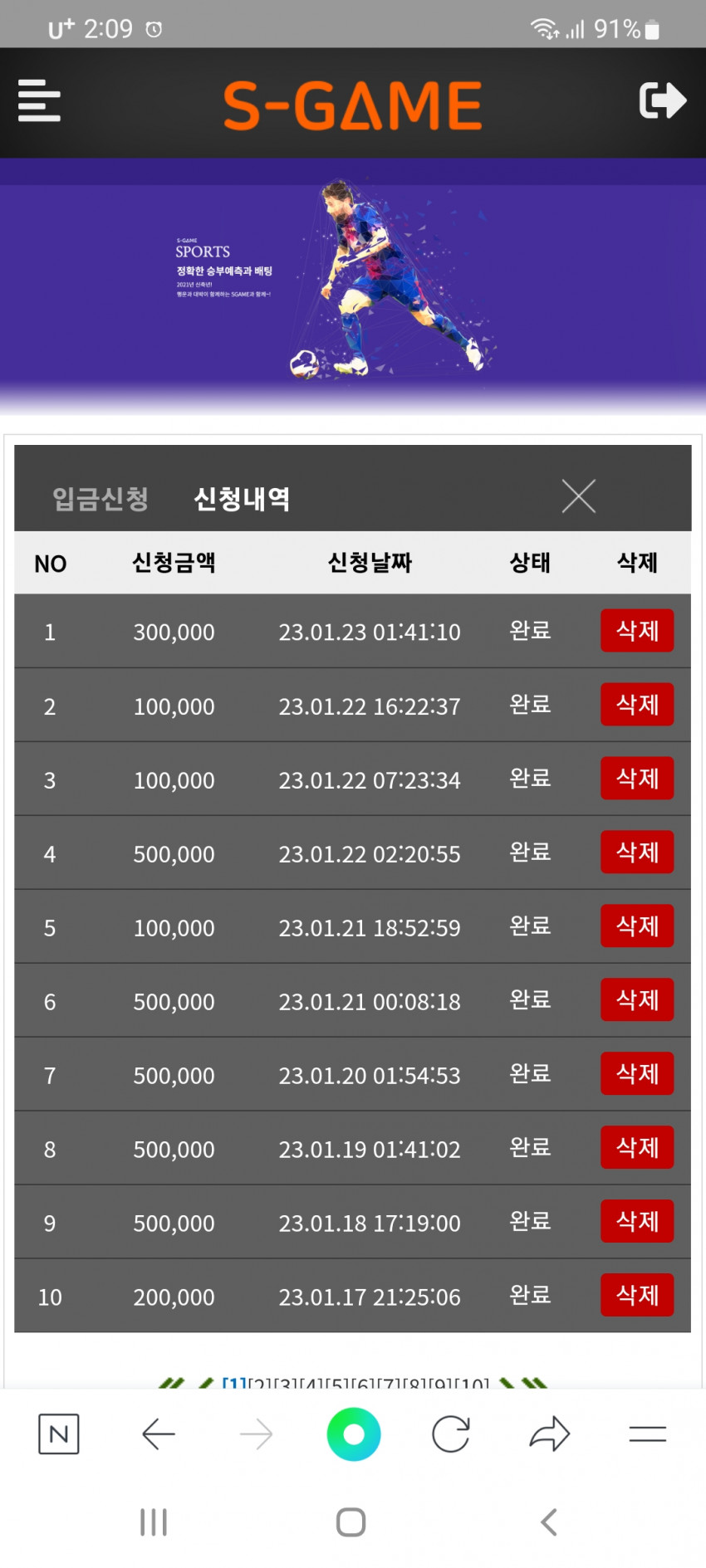Open the browser's two-line menu
Screen dimensions: 706x1568
648,1434
